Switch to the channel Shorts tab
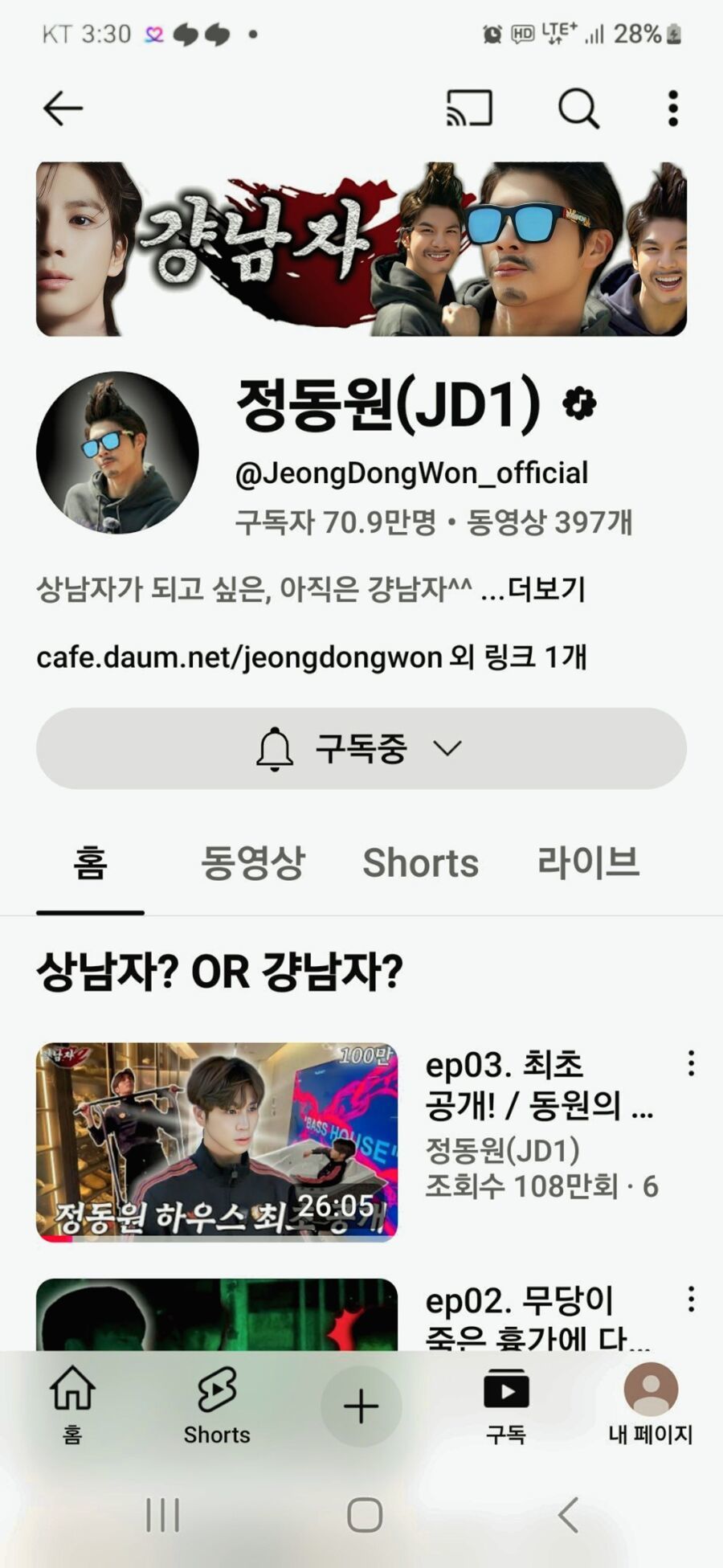Screen dimensions: 723x1568 point(420,862)
